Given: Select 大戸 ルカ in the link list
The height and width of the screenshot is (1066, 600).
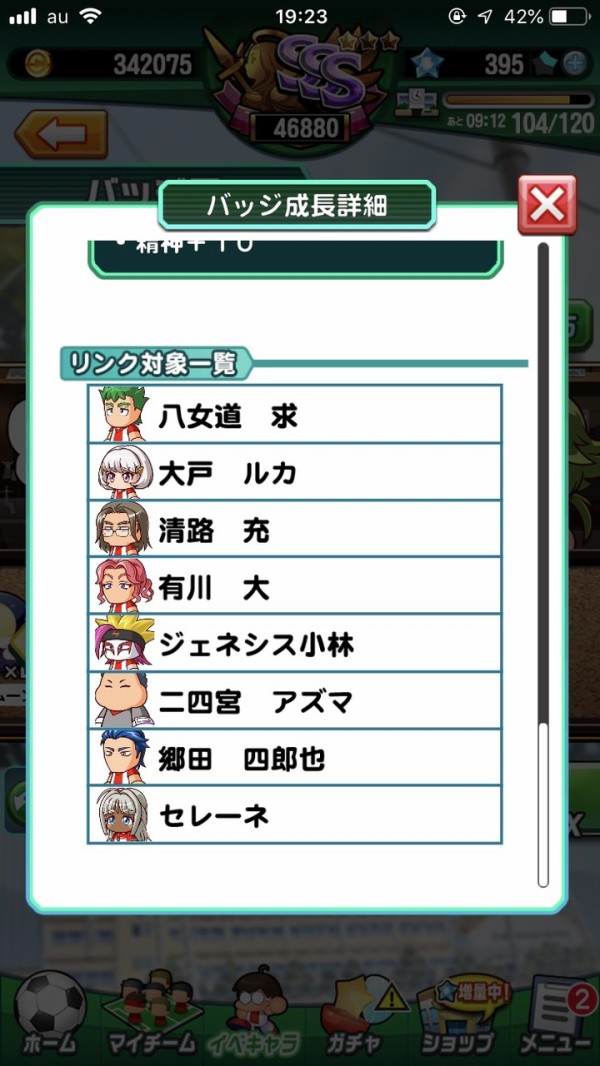Looking at the screenshot, I should click(295, 472).
